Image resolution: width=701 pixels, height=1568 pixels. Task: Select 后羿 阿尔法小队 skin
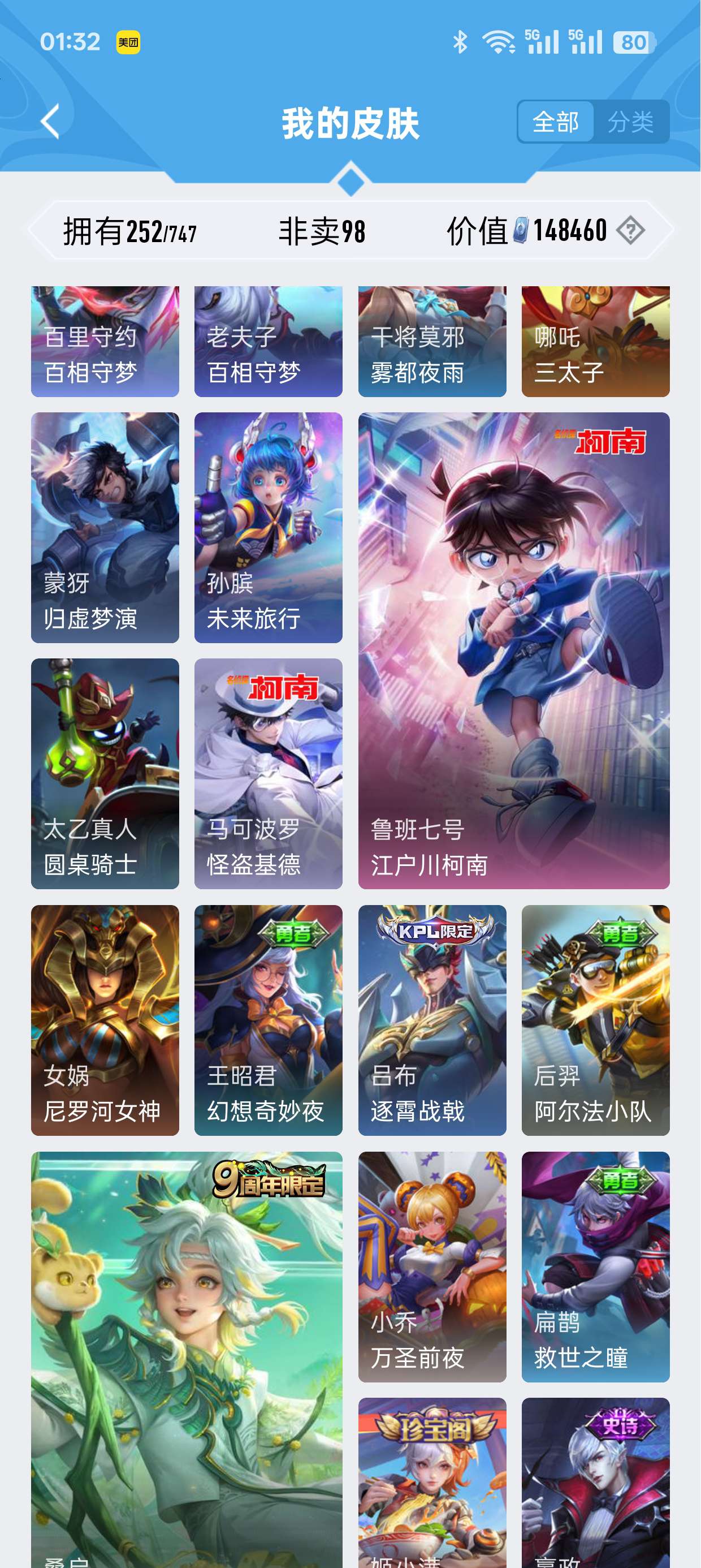pos(595,1019)
